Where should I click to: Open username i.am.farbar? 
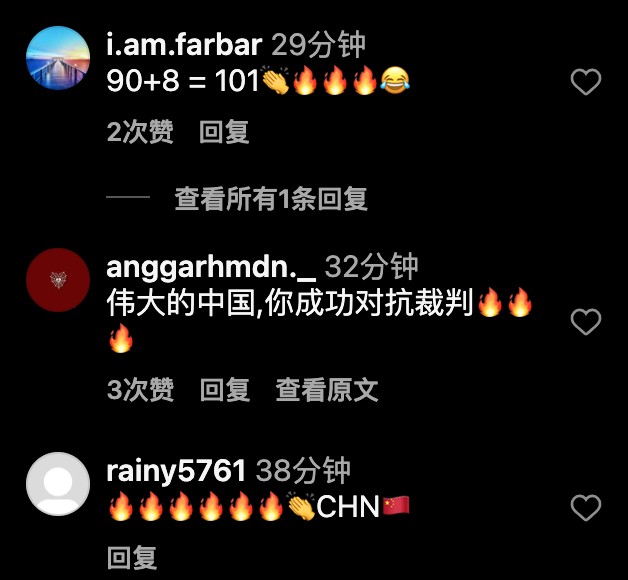(184, 45)
